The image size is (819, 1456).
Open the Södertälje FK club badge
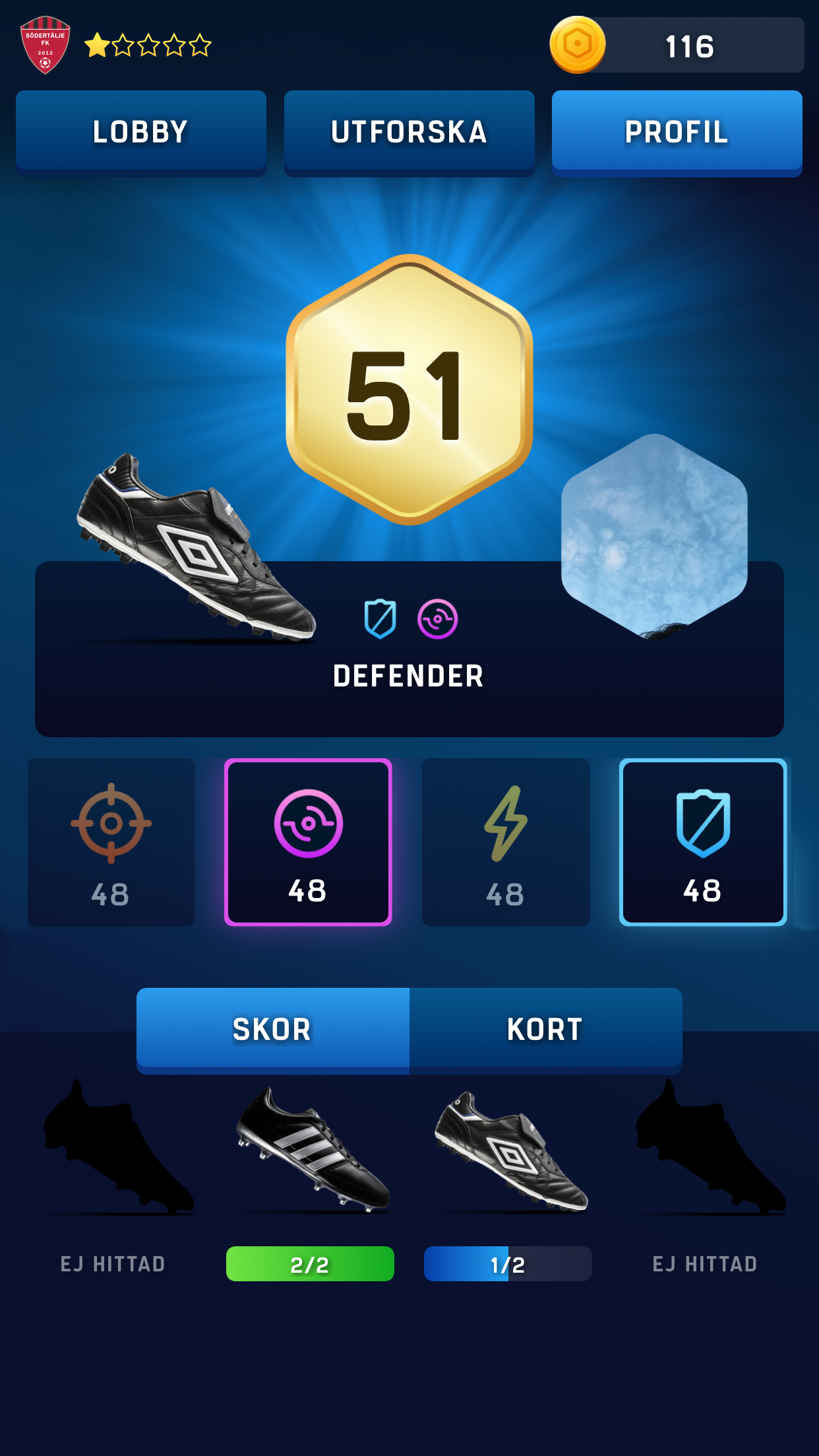click(x=45, y=45)
